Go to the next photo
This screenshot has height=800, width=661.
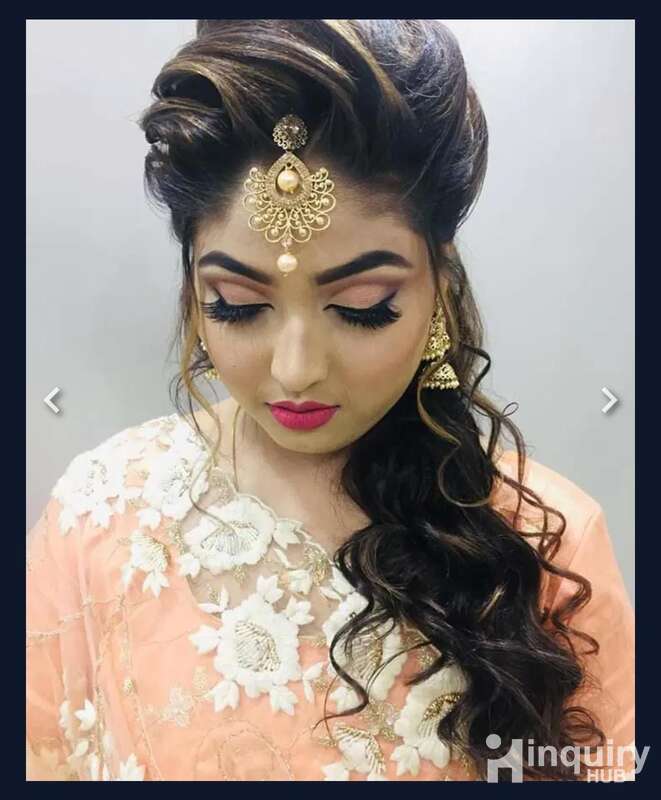[609, 401]
